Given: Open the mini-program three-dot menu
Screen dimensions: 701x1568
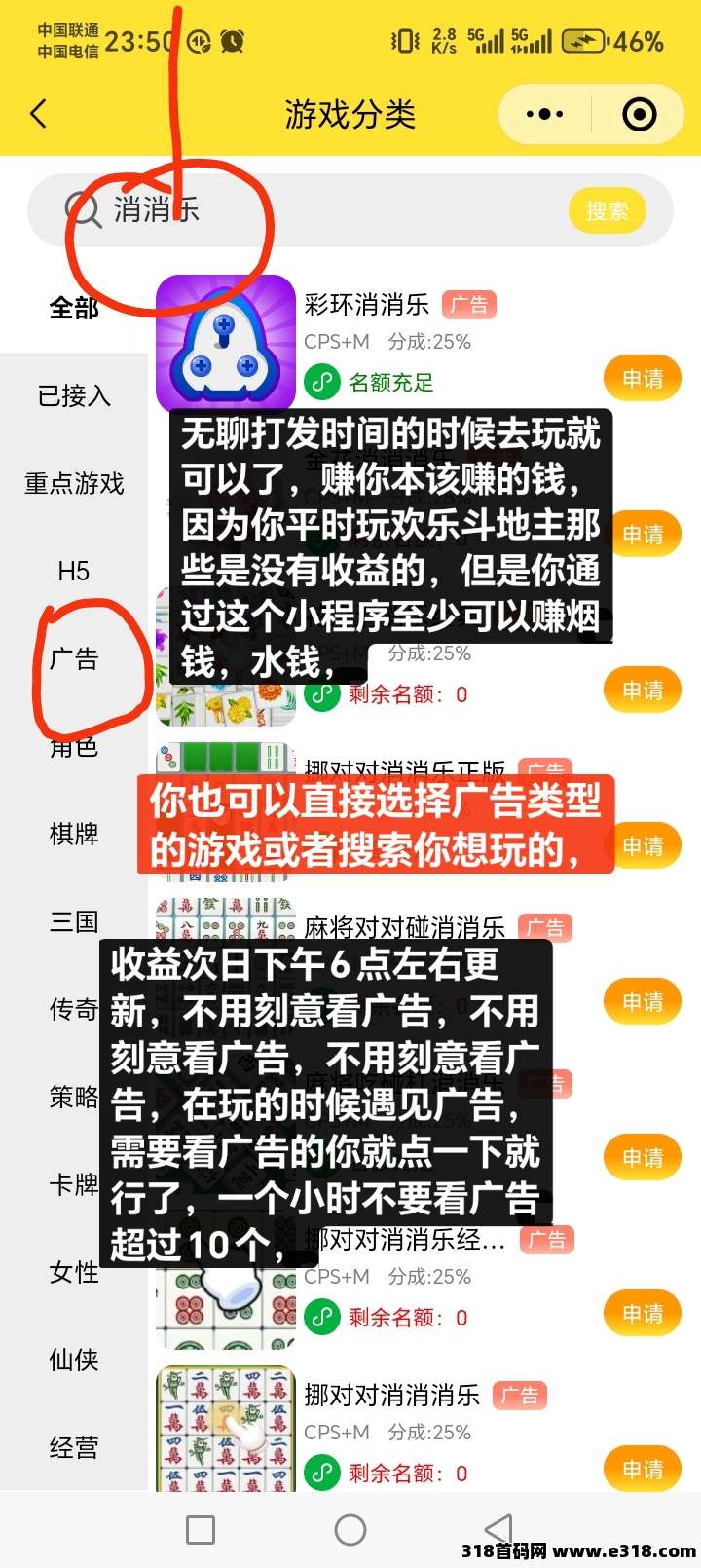Looking at the screenshot, I should click(x=544, y=114).
